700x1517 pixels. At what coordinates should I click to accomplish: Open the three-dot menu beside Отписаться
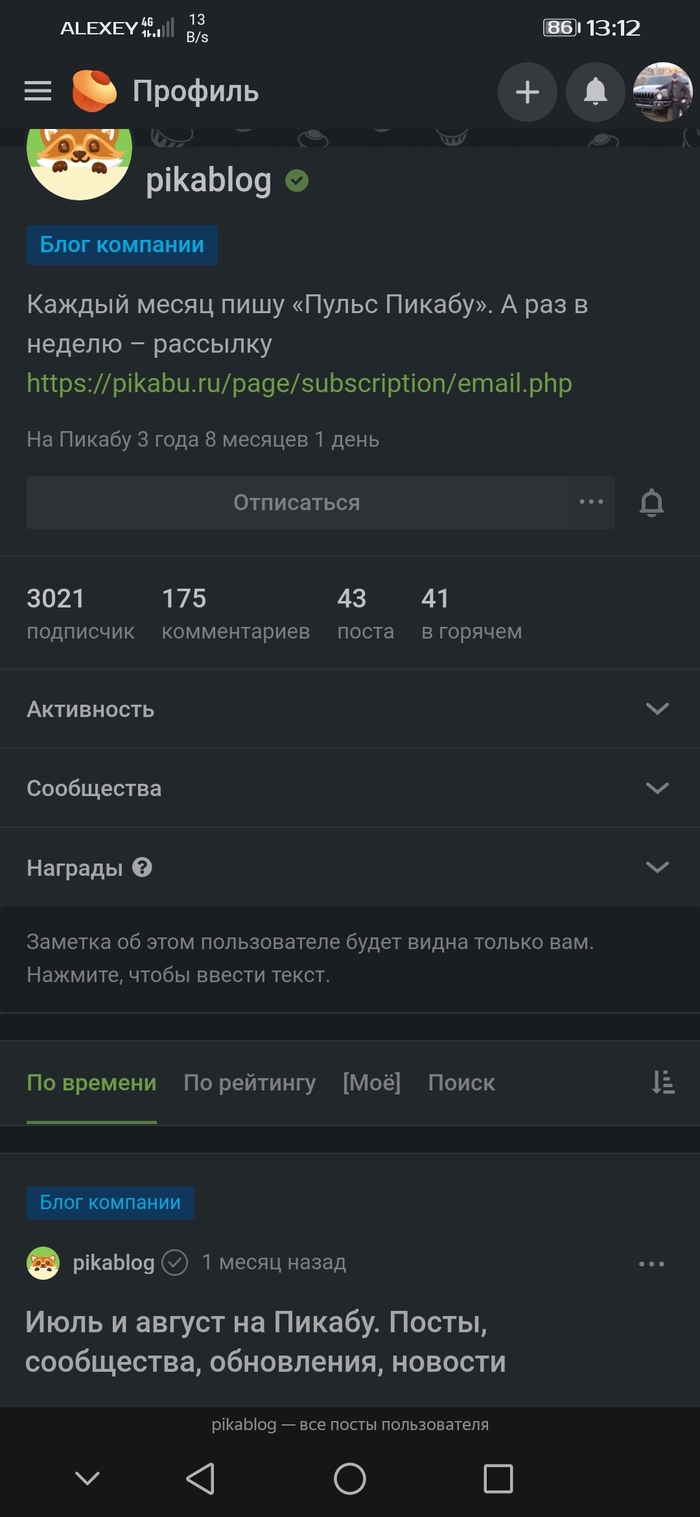click(x=591, y=502)
